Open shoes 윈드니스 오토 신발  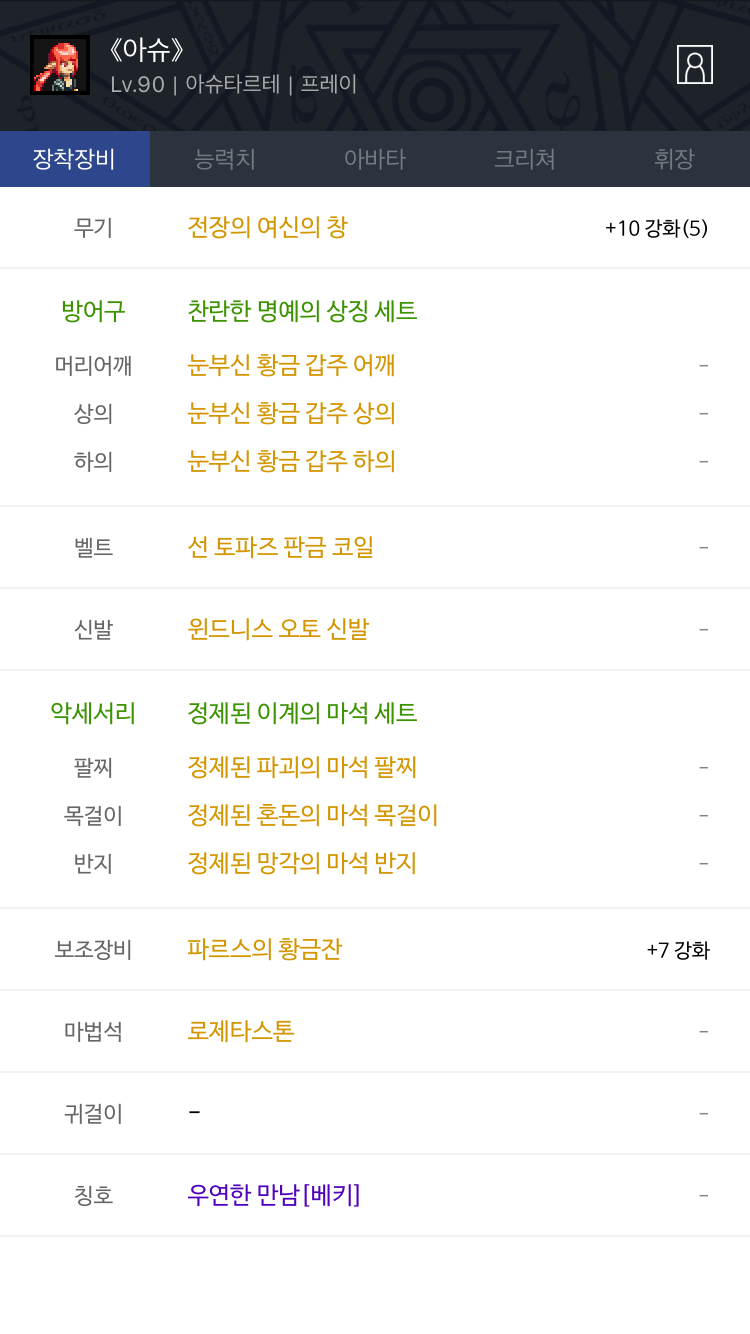(x=278, y=629)
